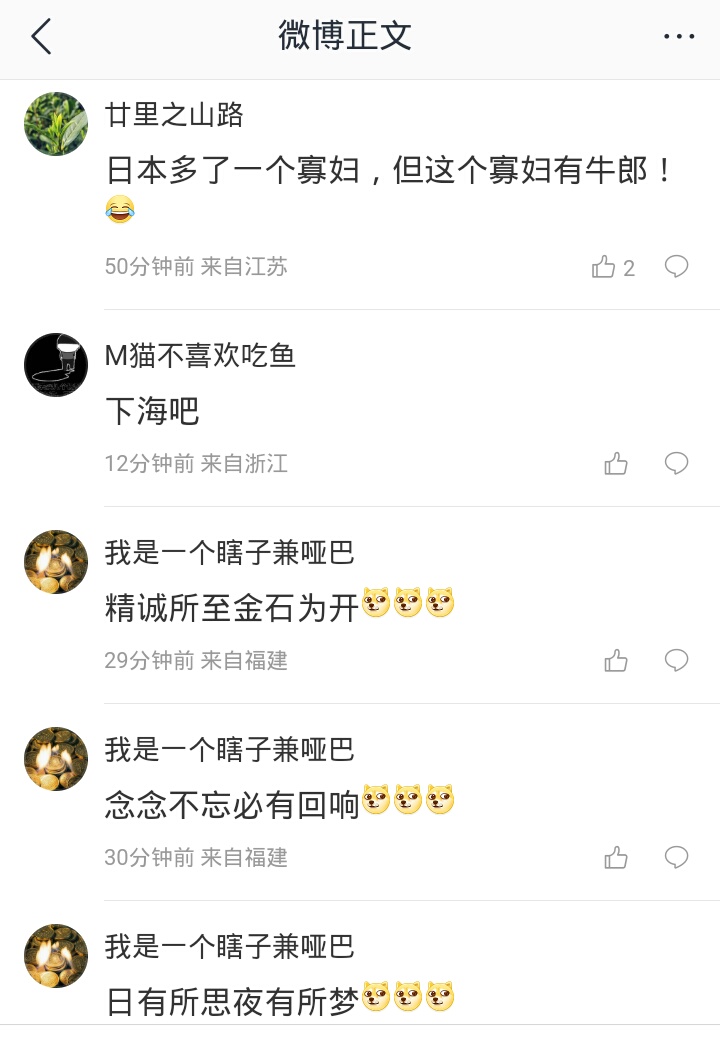This screenshot has width=720, height=1038.
Task: Open 廿里之山路's profile avatar
Action: pyautogui.click(x=56, y=124)
